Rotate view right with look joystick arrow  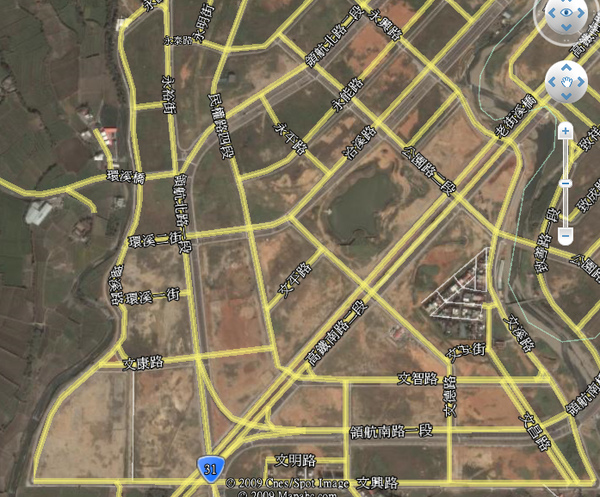(581, 13)
